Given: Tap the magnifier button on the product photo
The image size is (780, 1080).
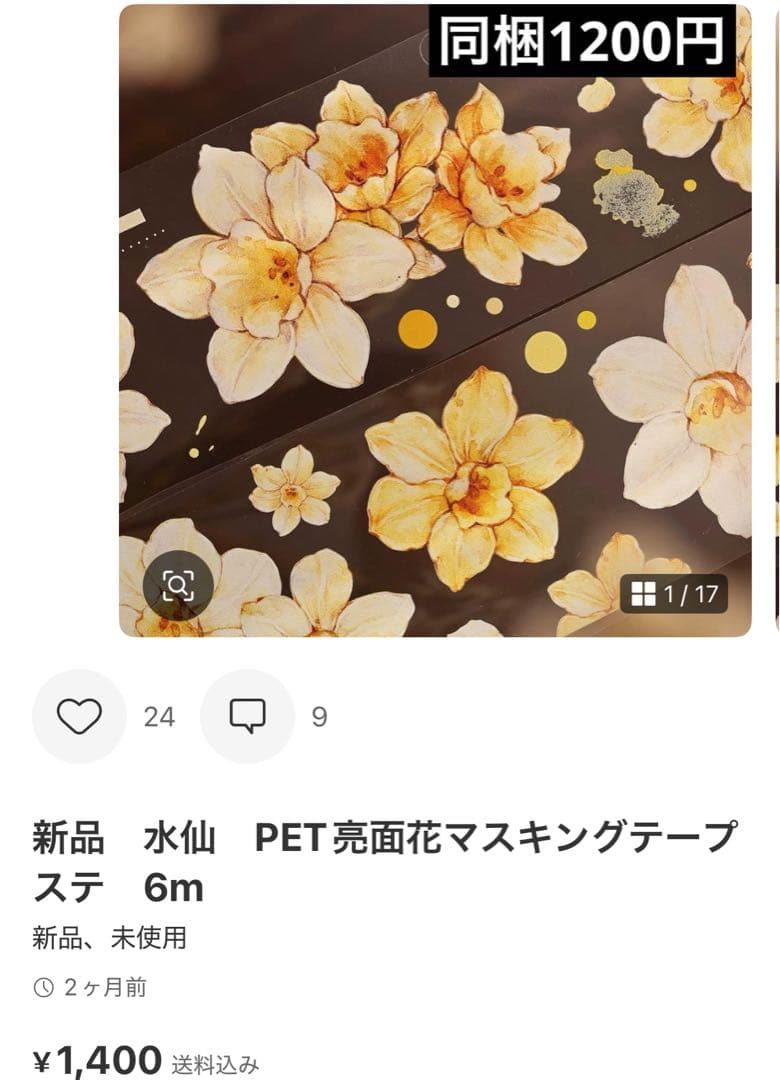Looking at the screenshot, I should click(178, 581).
